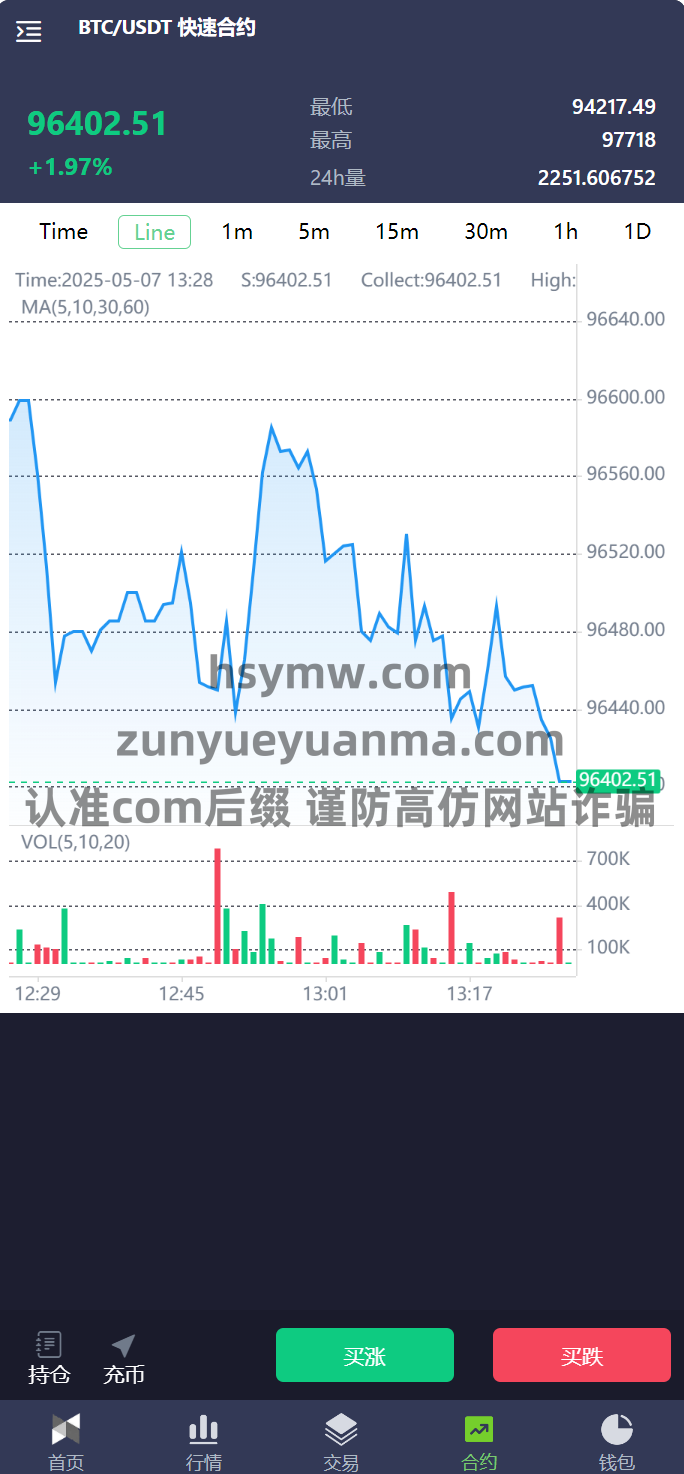Screen dimensions: 684x1474
Task: Switch chart to 1h interval
Action: click(x=566, y=232)
